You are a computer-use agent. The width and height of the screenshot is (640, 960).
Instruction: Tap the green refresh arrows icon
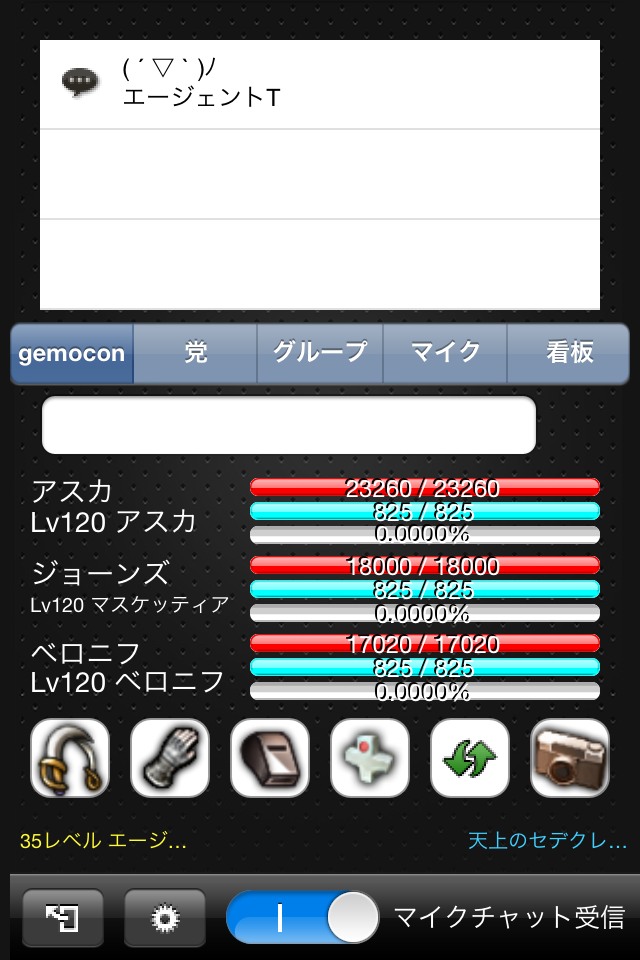pyautogui.click(x=470, y=758)
